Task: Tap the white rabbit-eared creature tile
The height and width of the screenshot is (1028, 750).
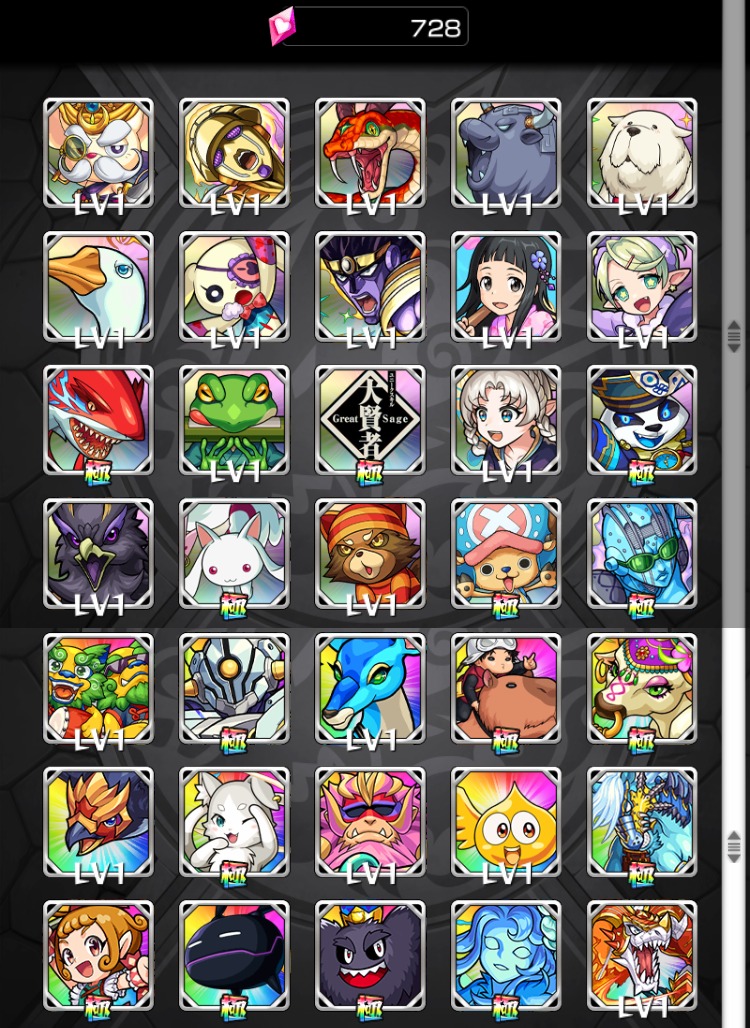Action: [234, 553]
